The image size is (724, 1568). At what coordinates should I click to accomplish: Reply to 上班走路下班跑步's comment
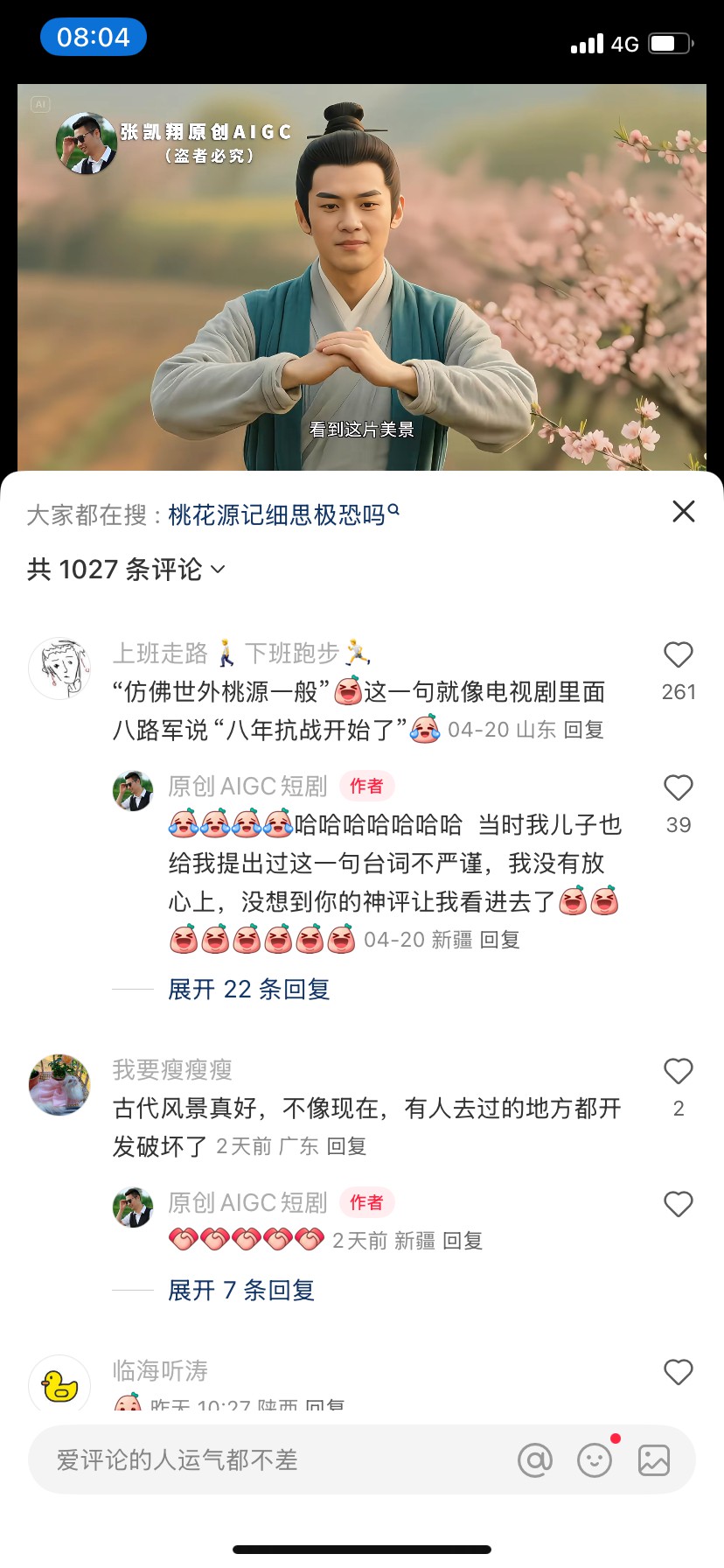584,730
